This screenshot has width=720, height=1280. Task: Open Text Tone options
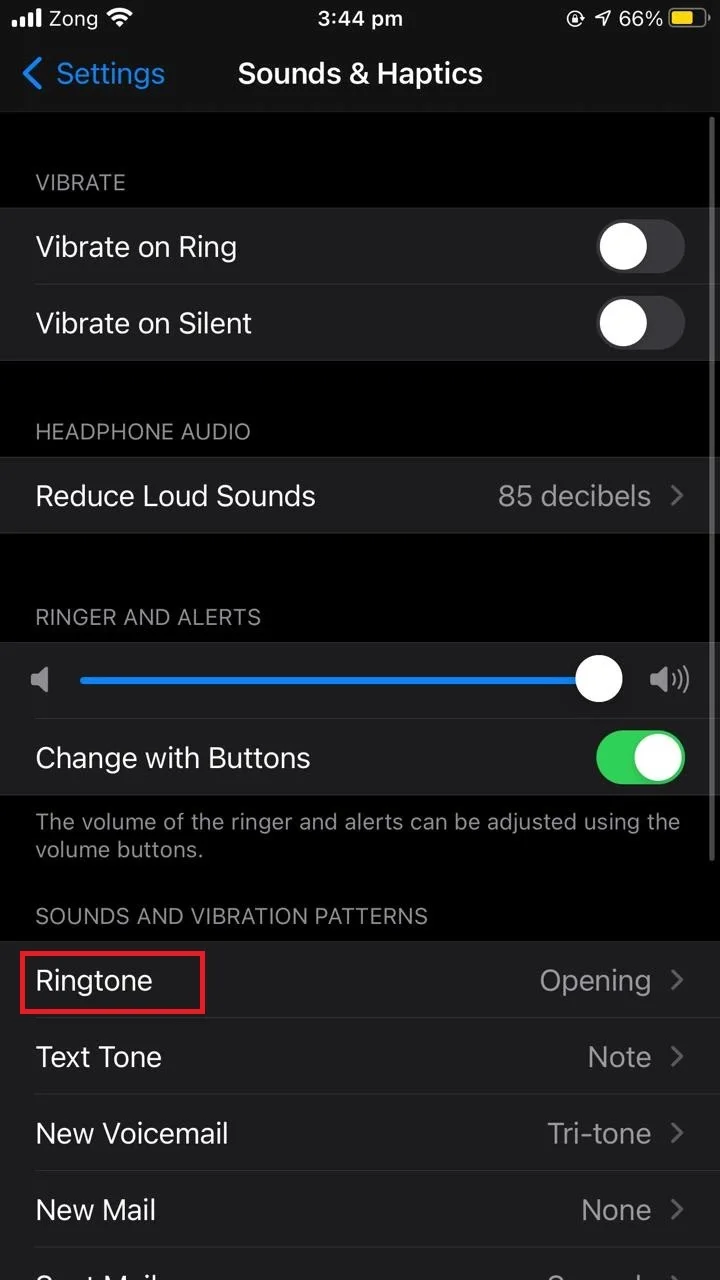coord(360,1057)
